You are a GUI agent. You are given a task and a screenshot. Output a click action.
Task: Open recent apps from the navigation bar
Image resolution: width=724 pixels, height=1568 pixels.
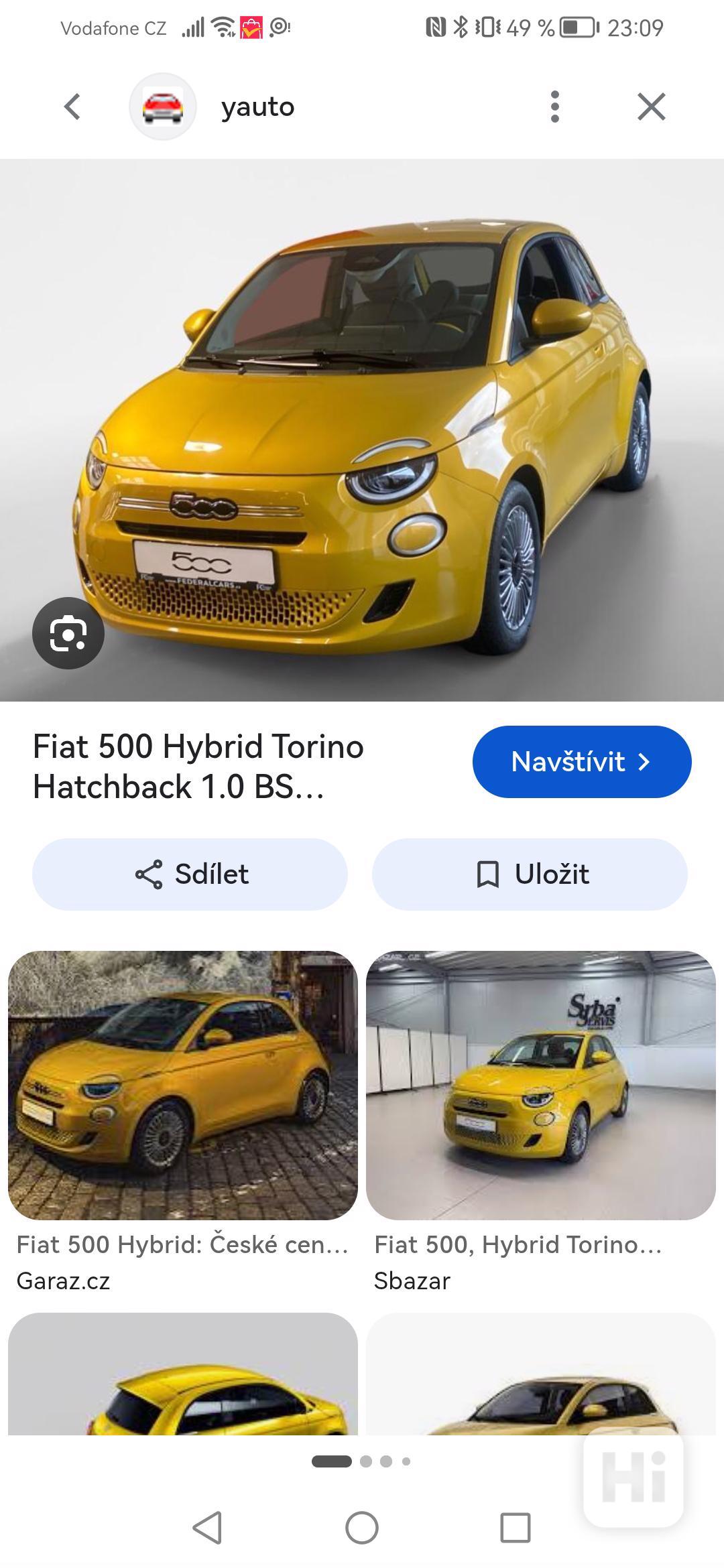click(x=516, y=1528)
